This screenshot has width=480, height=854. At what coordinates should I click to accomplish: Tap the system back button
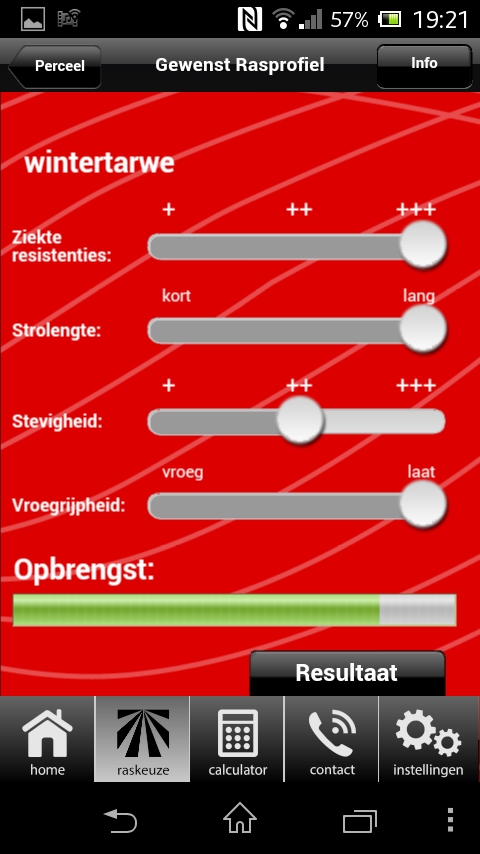[120, 820]
